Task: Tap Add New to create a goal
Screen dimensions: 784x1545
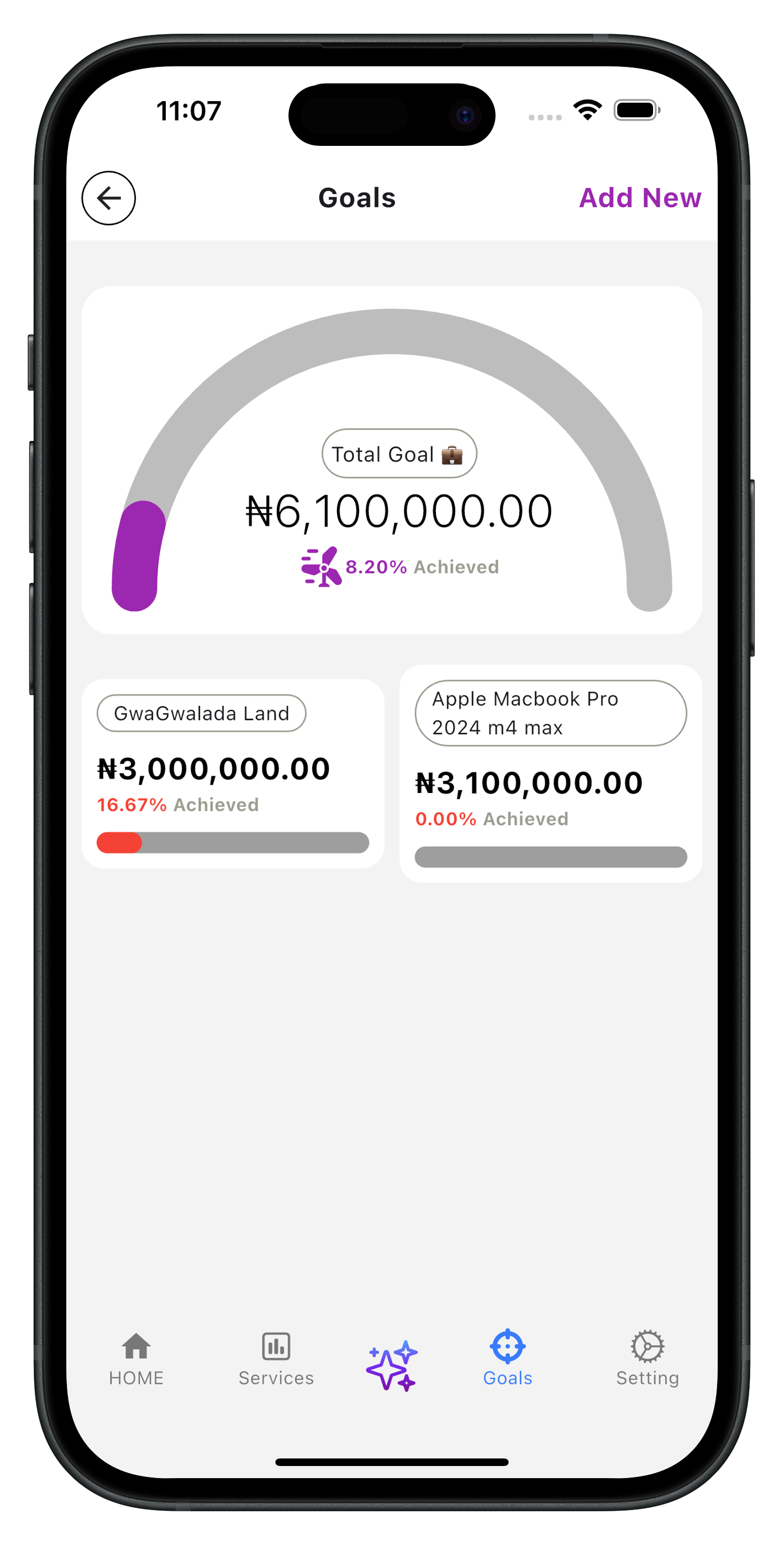Action: 639,198
